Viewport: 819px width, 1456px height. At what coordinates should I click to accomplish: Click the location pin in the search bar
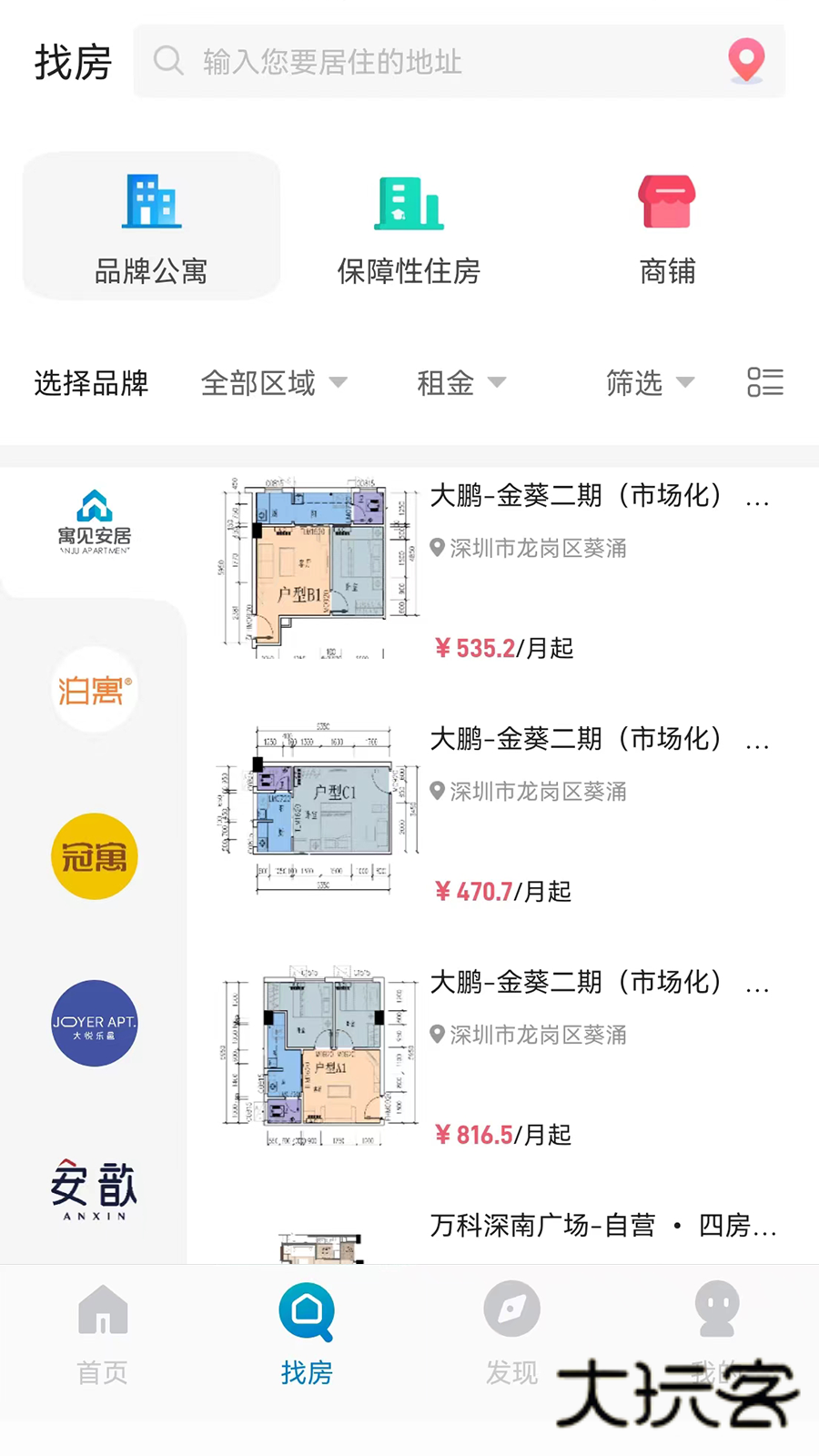tap(745, 61)
